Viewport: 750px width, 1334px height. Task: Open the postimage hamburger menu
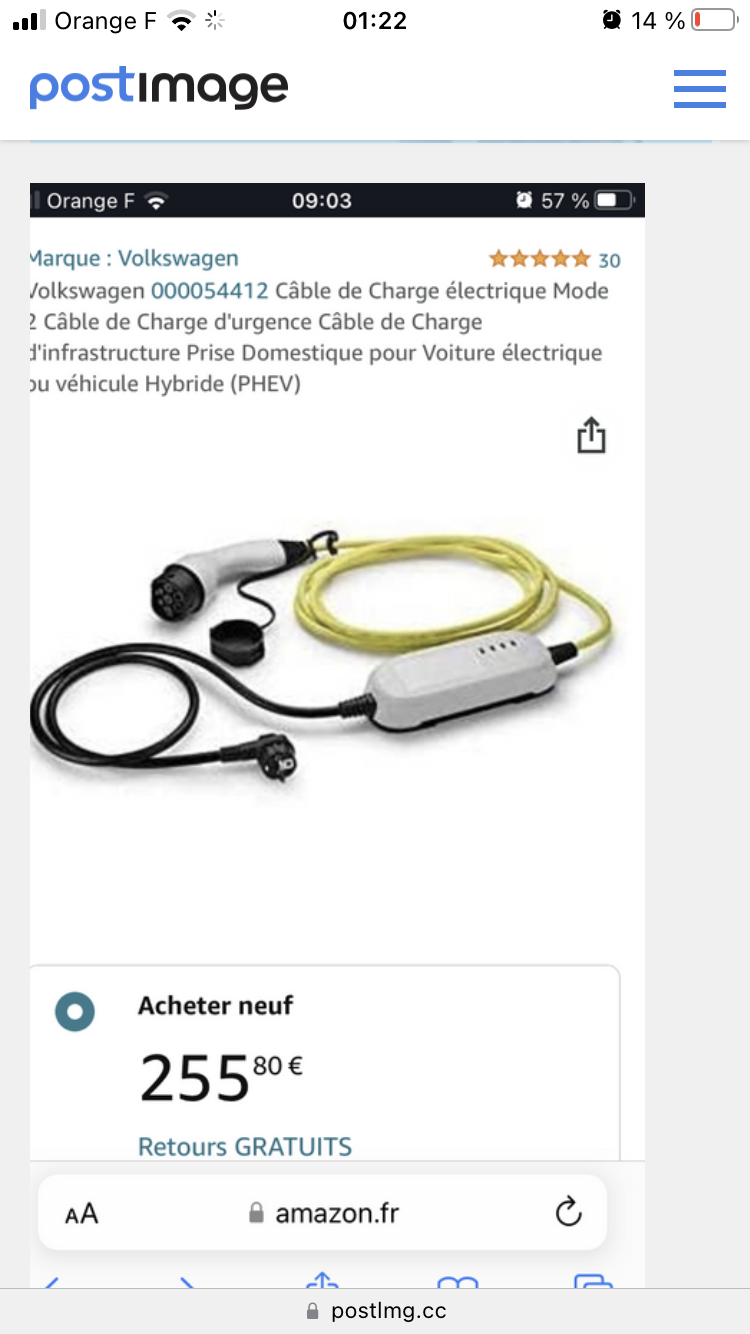tap(699, 89)
